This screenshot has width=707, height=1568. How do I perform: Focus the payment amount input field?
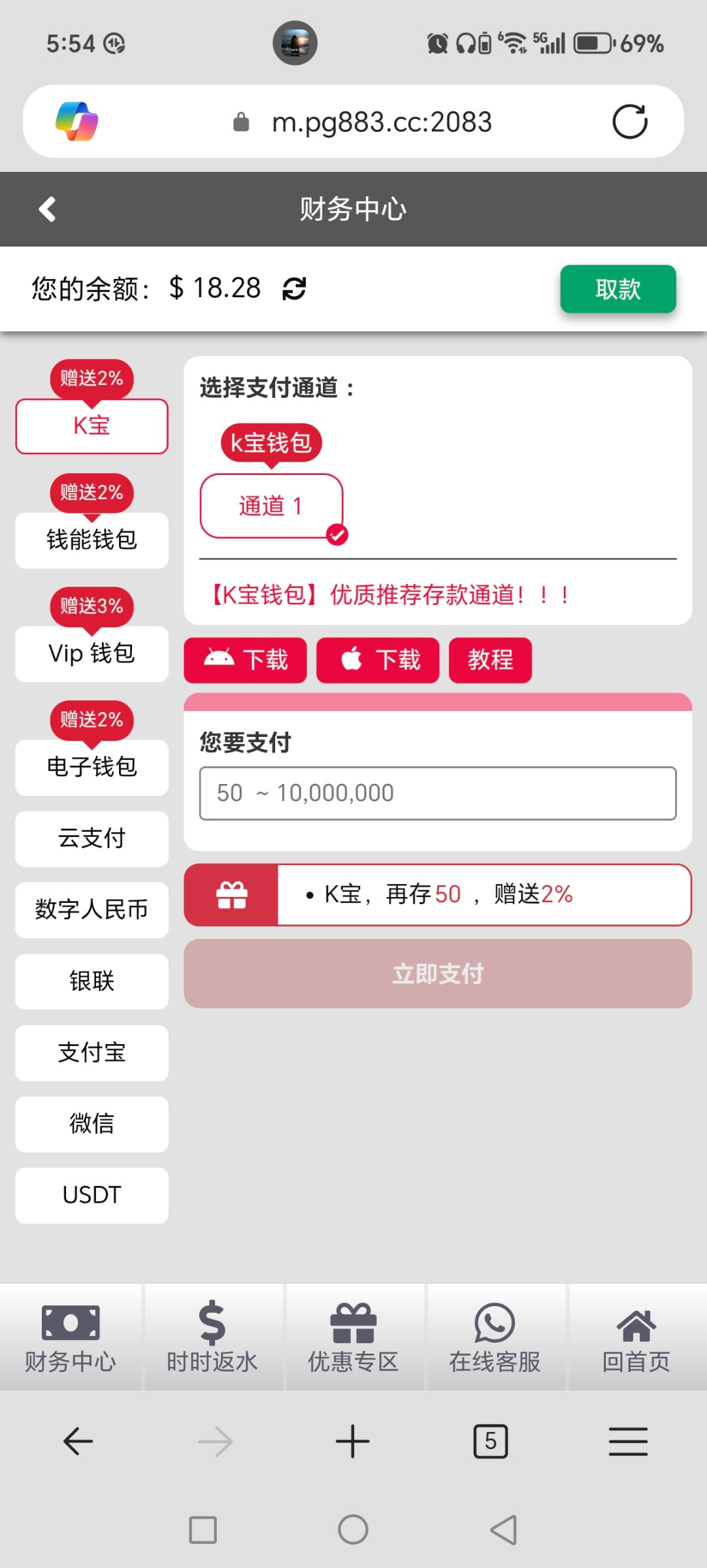pyautogui.click(x=438, y=793)
